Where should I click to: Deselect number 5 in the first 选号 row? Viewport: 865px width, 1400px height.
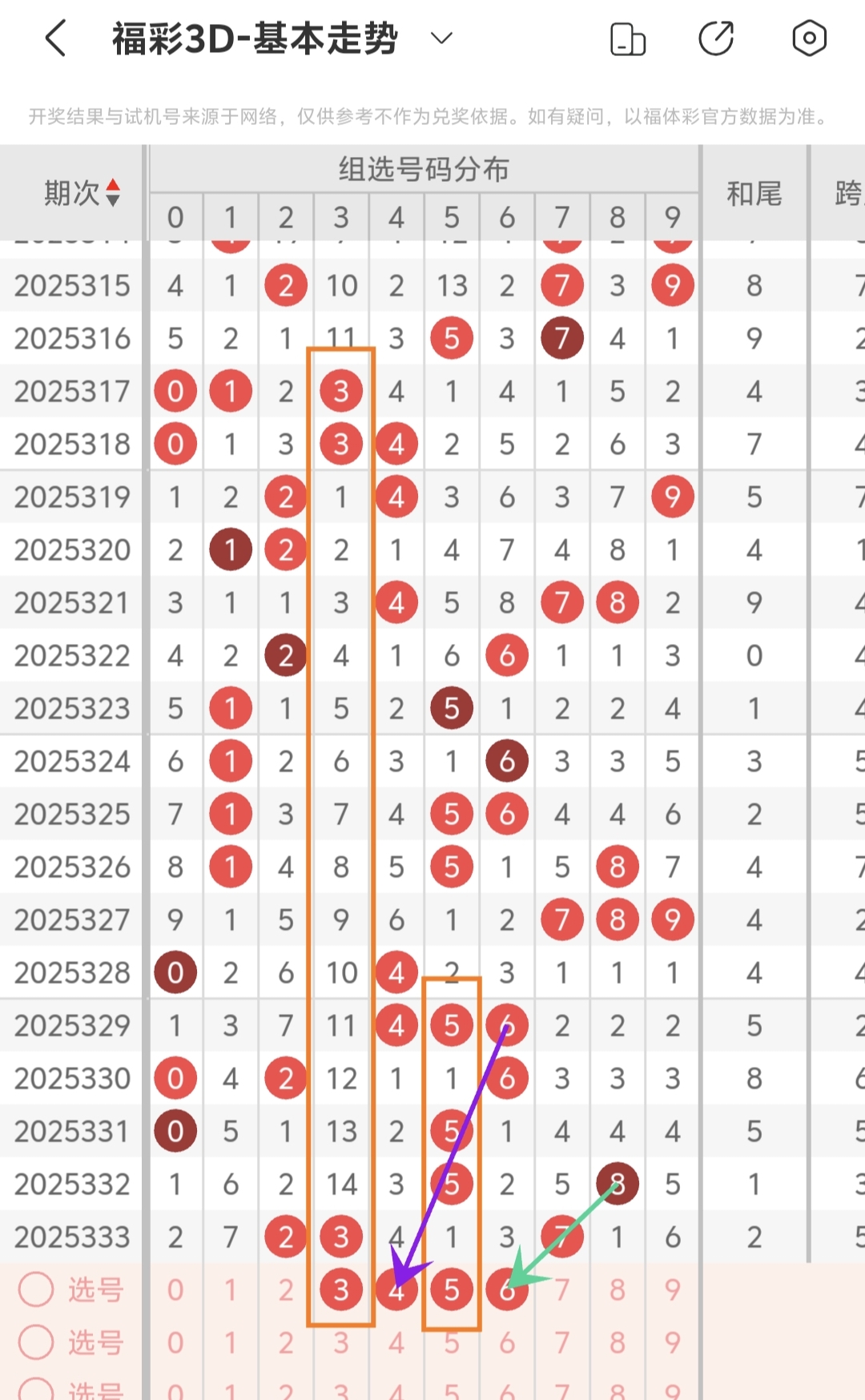tap(452, 1289)
